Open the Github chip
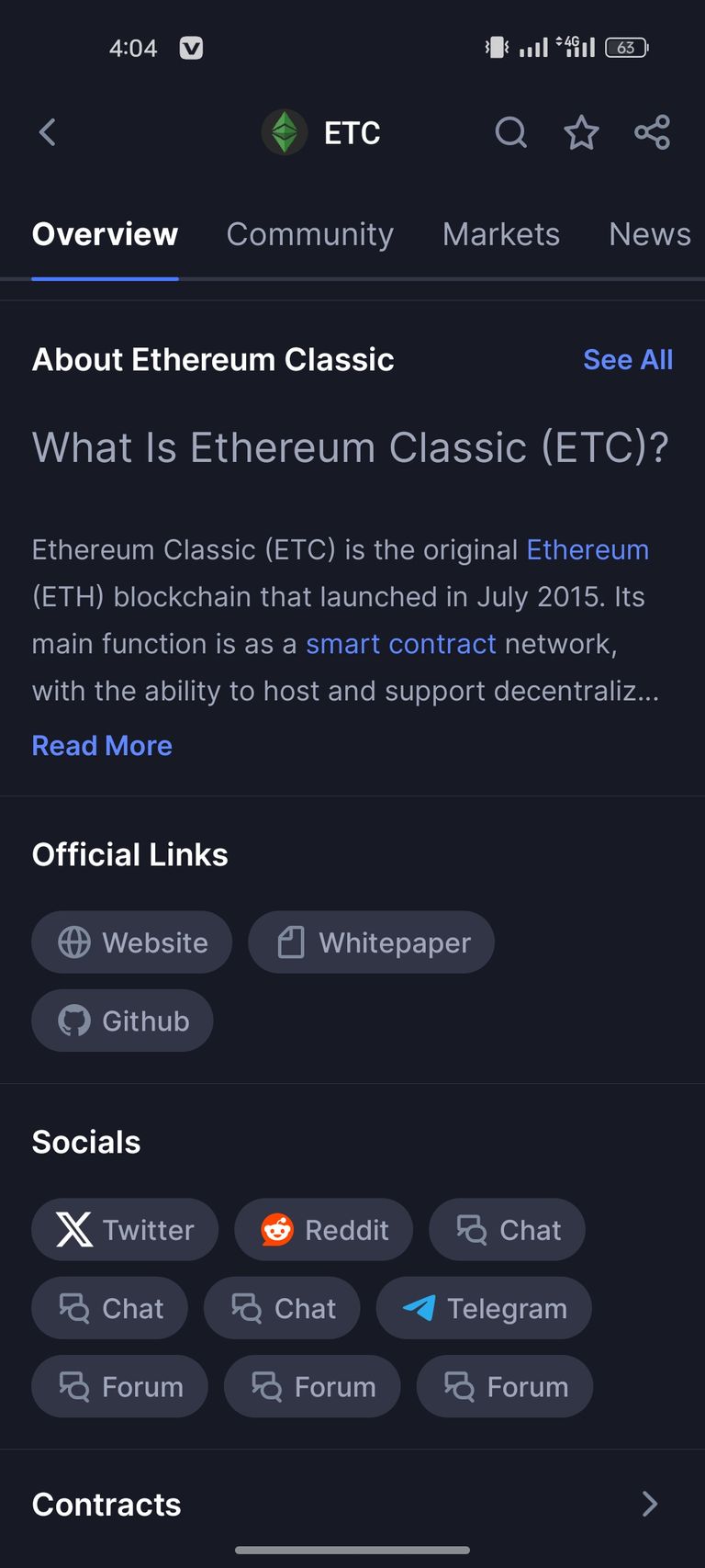 (123, 1021)
